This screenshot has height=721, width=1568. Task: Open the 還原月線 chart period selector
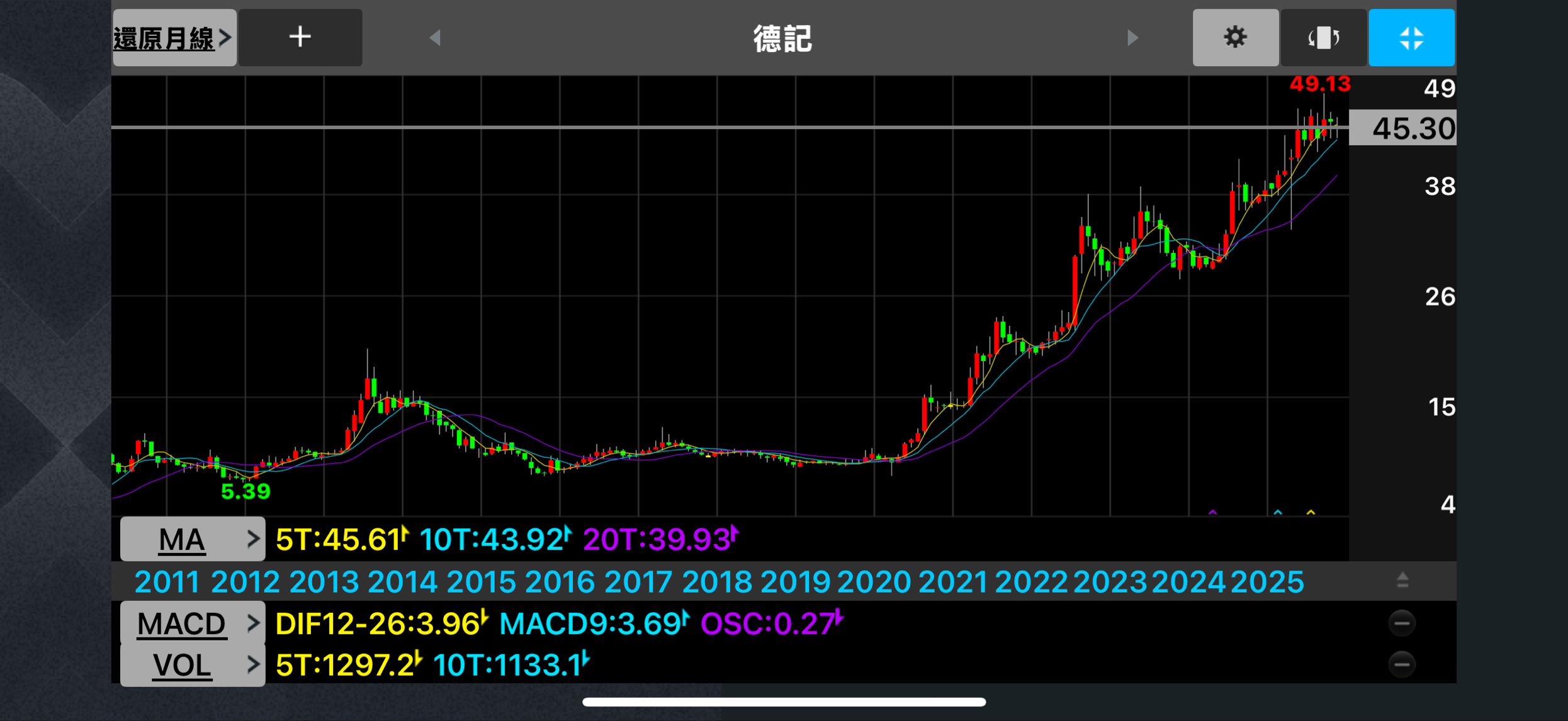[x=174, y=38]
